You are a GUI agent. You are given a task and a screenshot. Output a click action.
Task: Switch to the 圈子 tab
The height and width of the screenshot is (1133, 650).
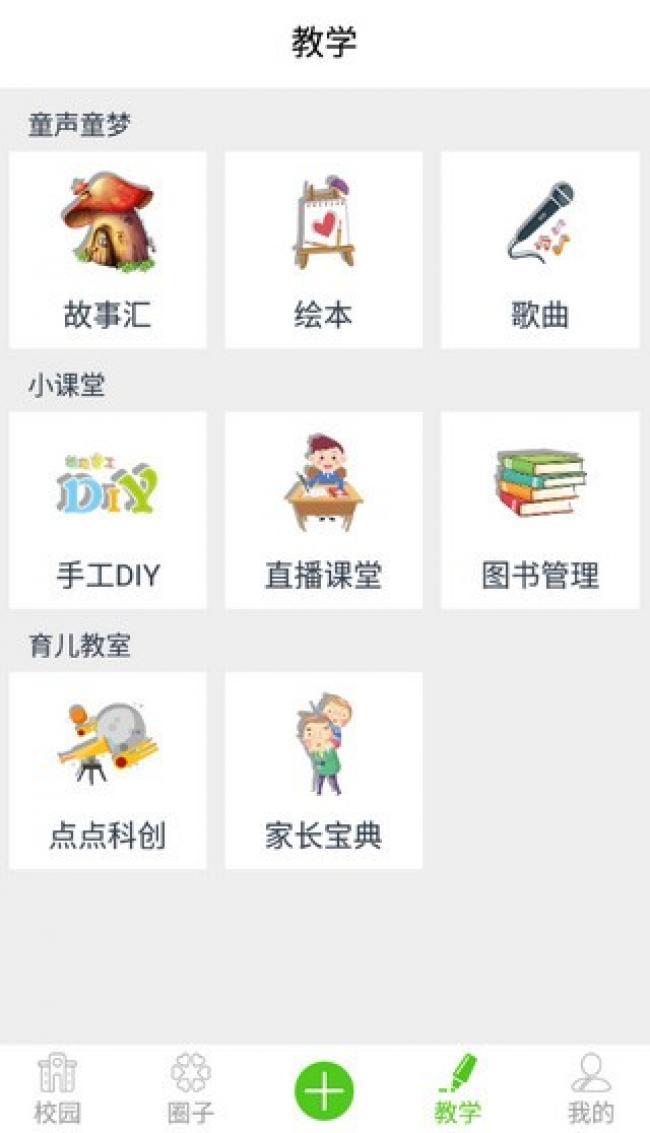[191, 1089]
